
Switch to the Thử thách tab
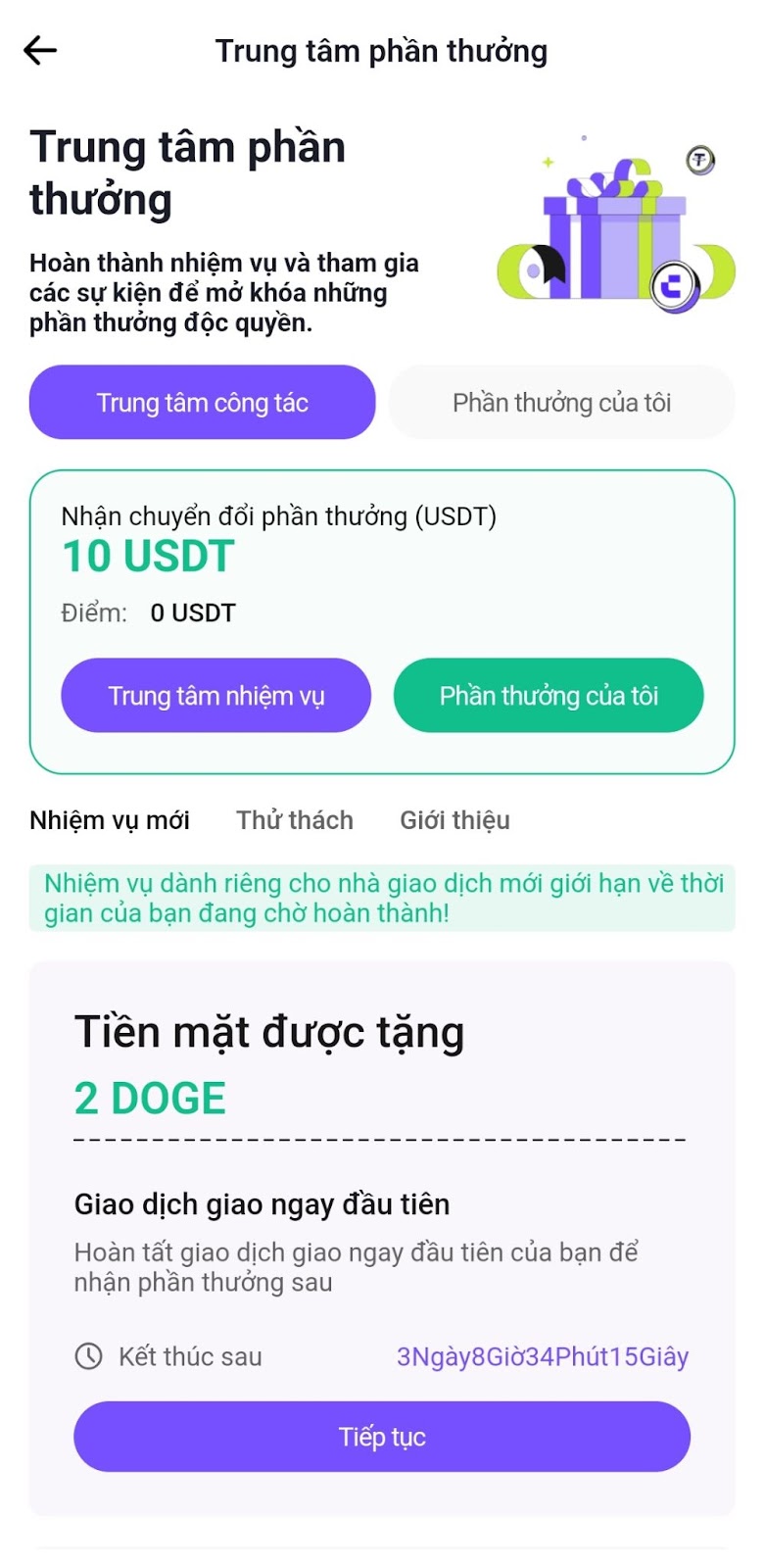[x=294, y=820]
